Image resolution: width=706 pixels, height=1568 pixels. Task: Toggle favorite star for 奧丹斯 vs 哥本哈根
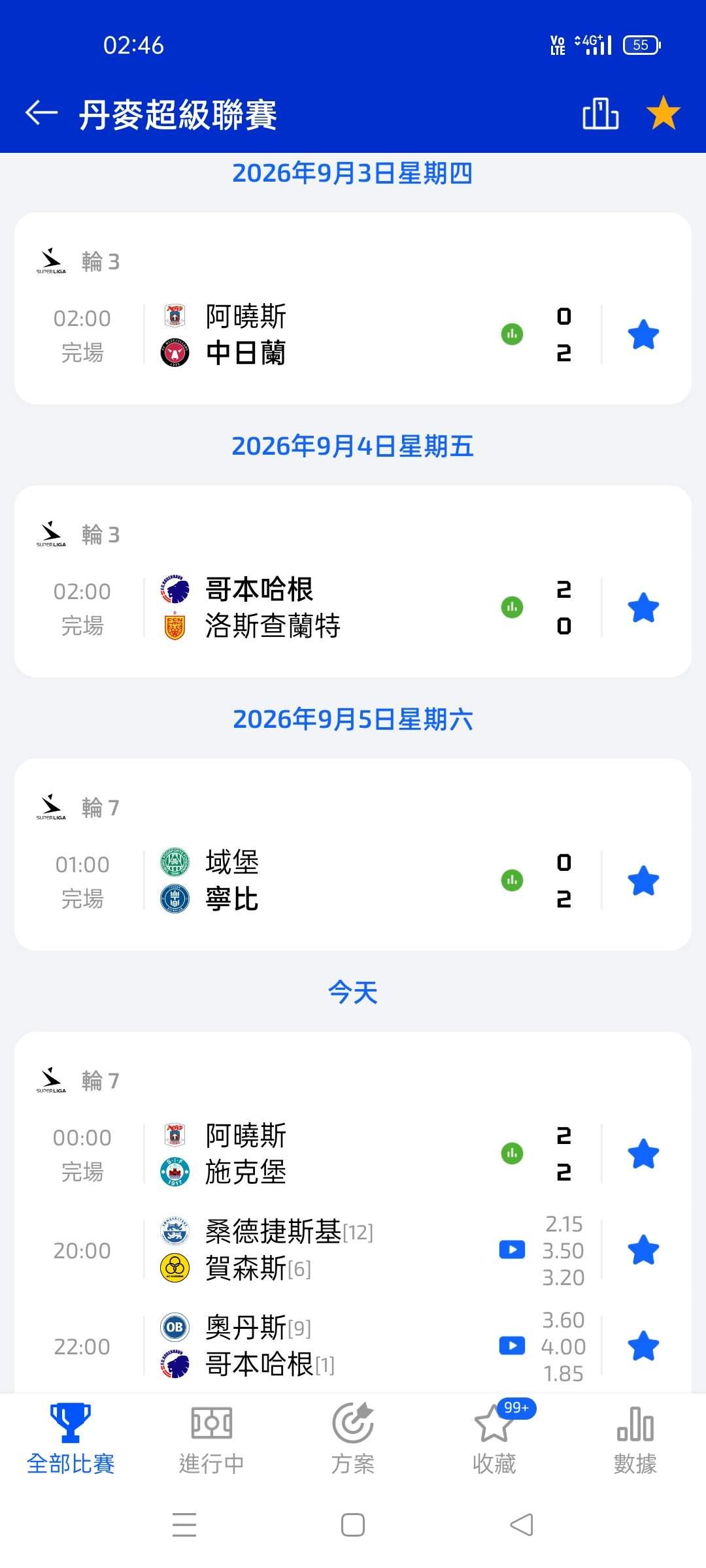click(643, 1346)
